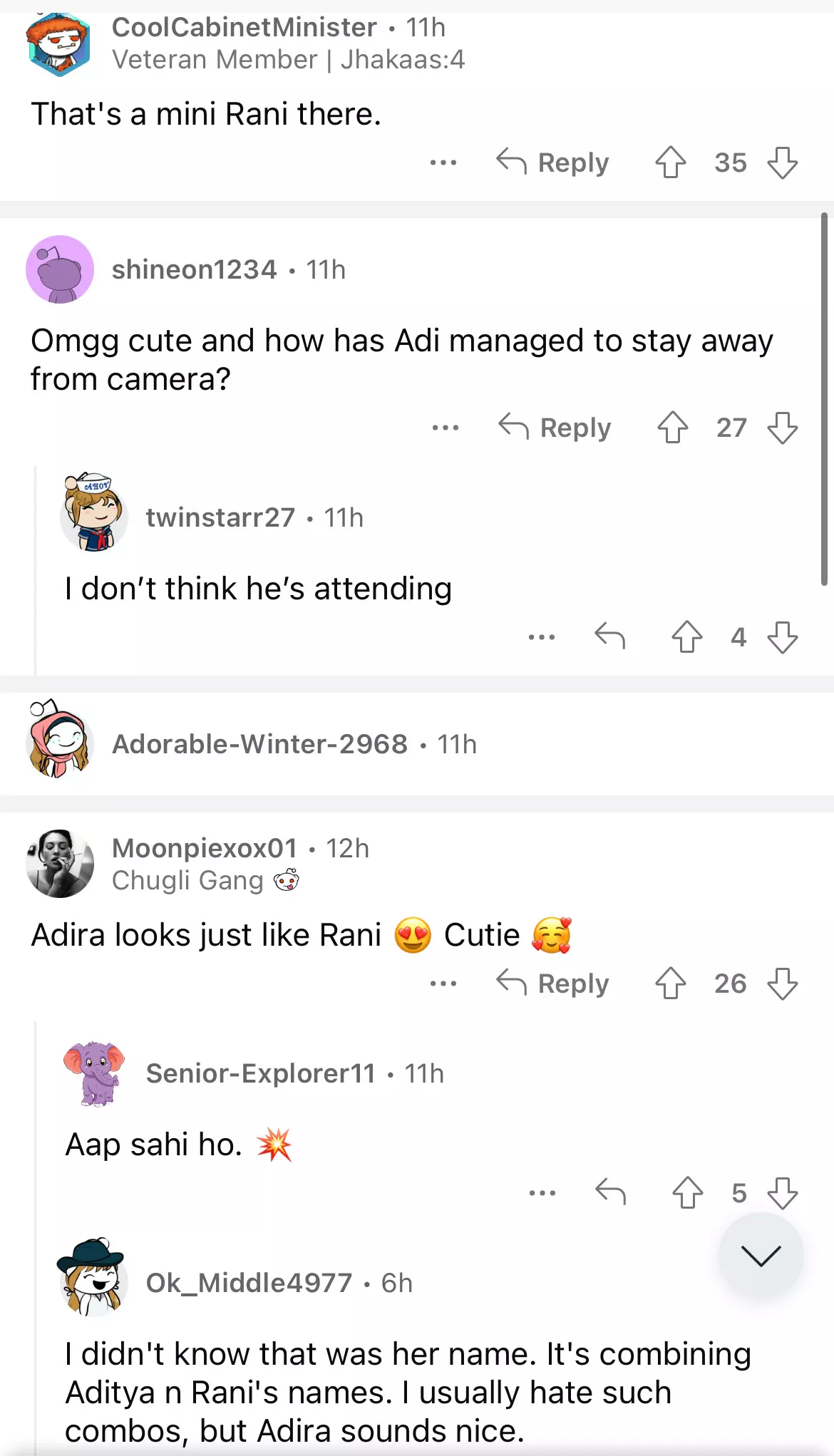Upvote shineon1234's comment about Adi
The height and width of the screenshot is (1456, 834).
672,428
